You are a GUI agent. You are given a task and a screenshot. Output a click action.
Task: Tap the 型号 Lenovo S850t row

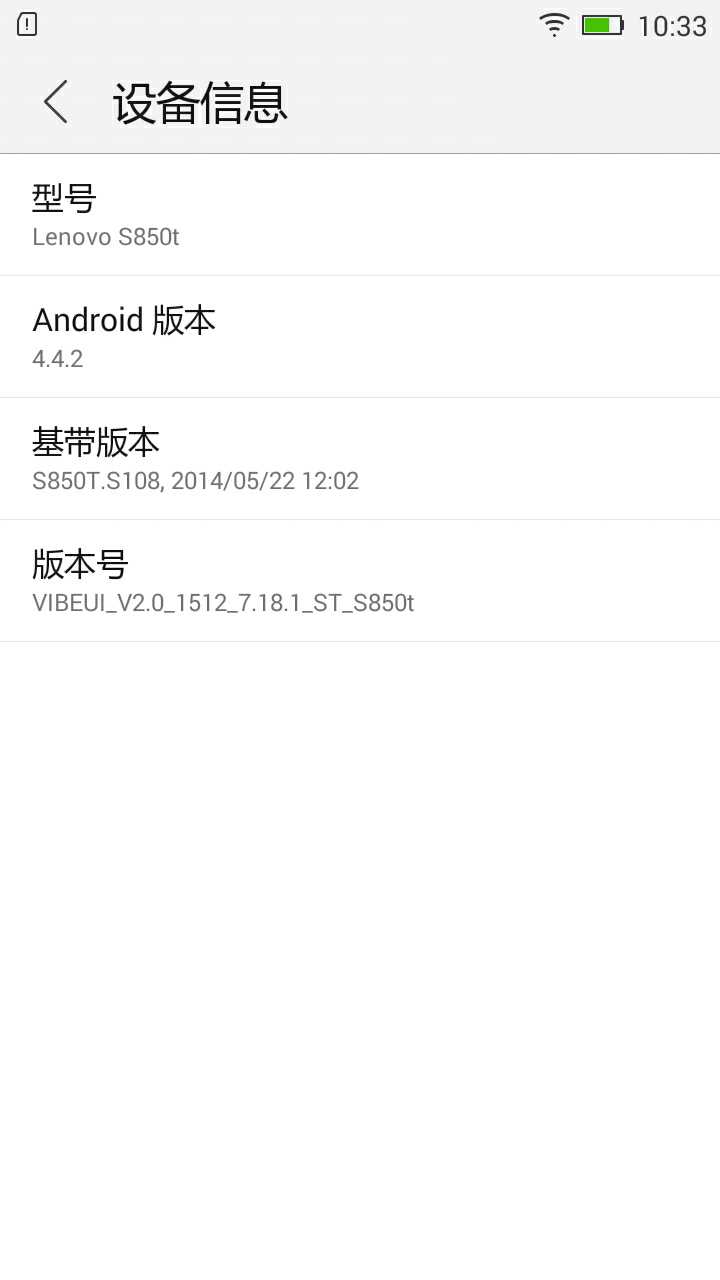pyautogui.click(x=360, y=215)
